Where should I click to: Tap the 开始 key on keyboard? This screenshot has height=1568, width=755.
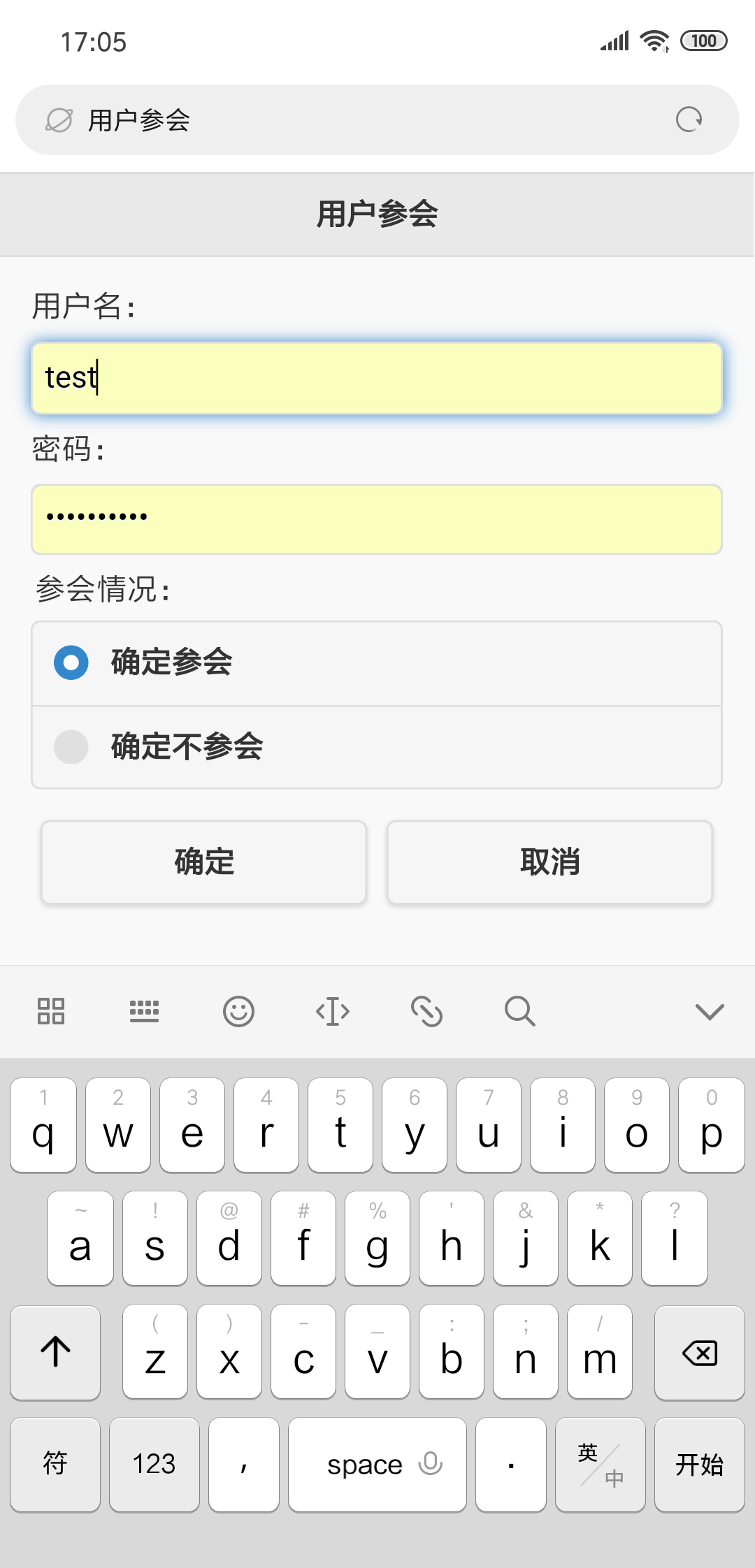click(x=699, y=1464)
